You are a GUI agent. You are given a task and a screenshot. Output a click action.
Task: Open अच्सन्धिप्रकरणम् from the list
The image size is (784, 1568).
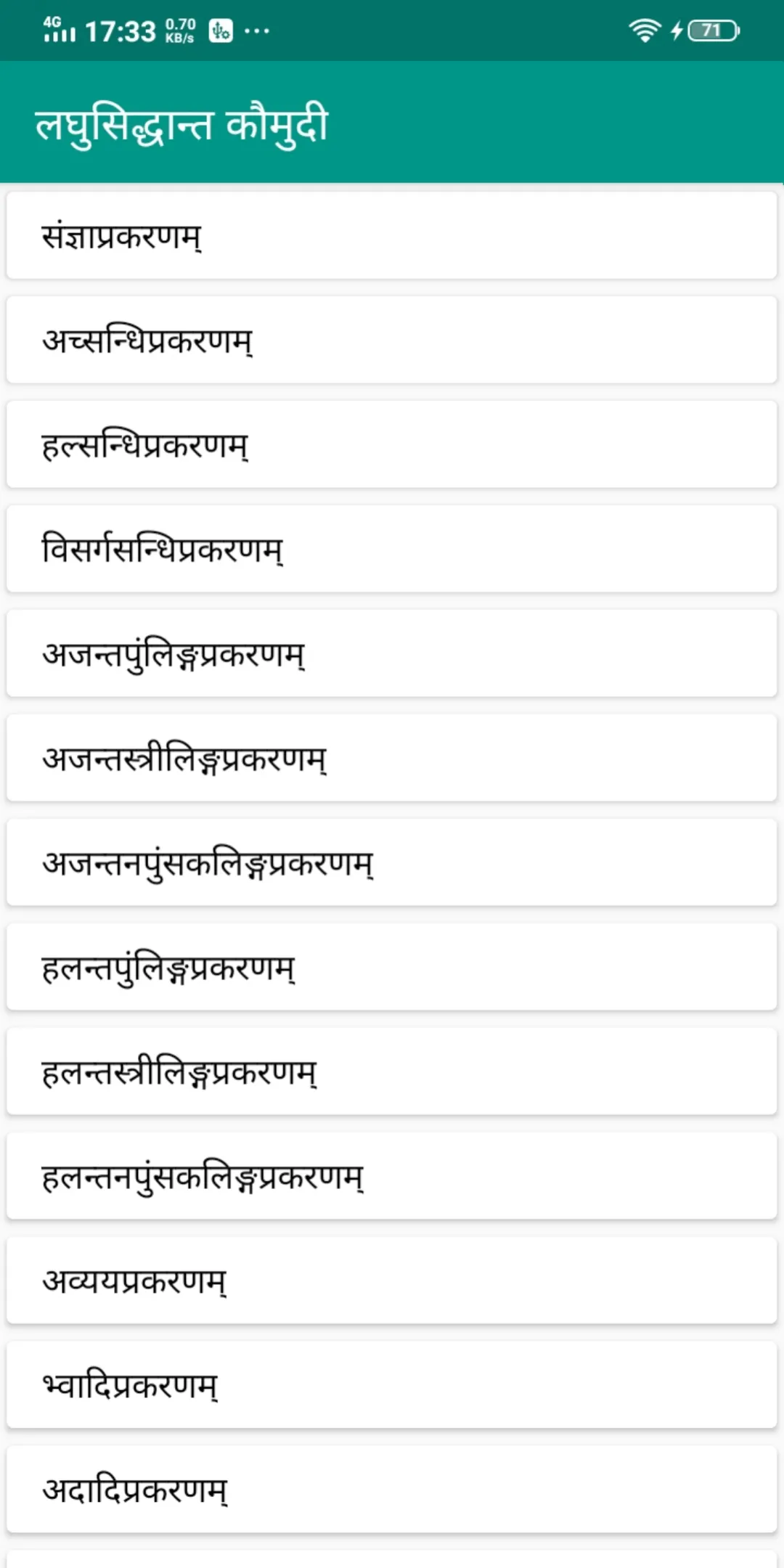point(392,340)
